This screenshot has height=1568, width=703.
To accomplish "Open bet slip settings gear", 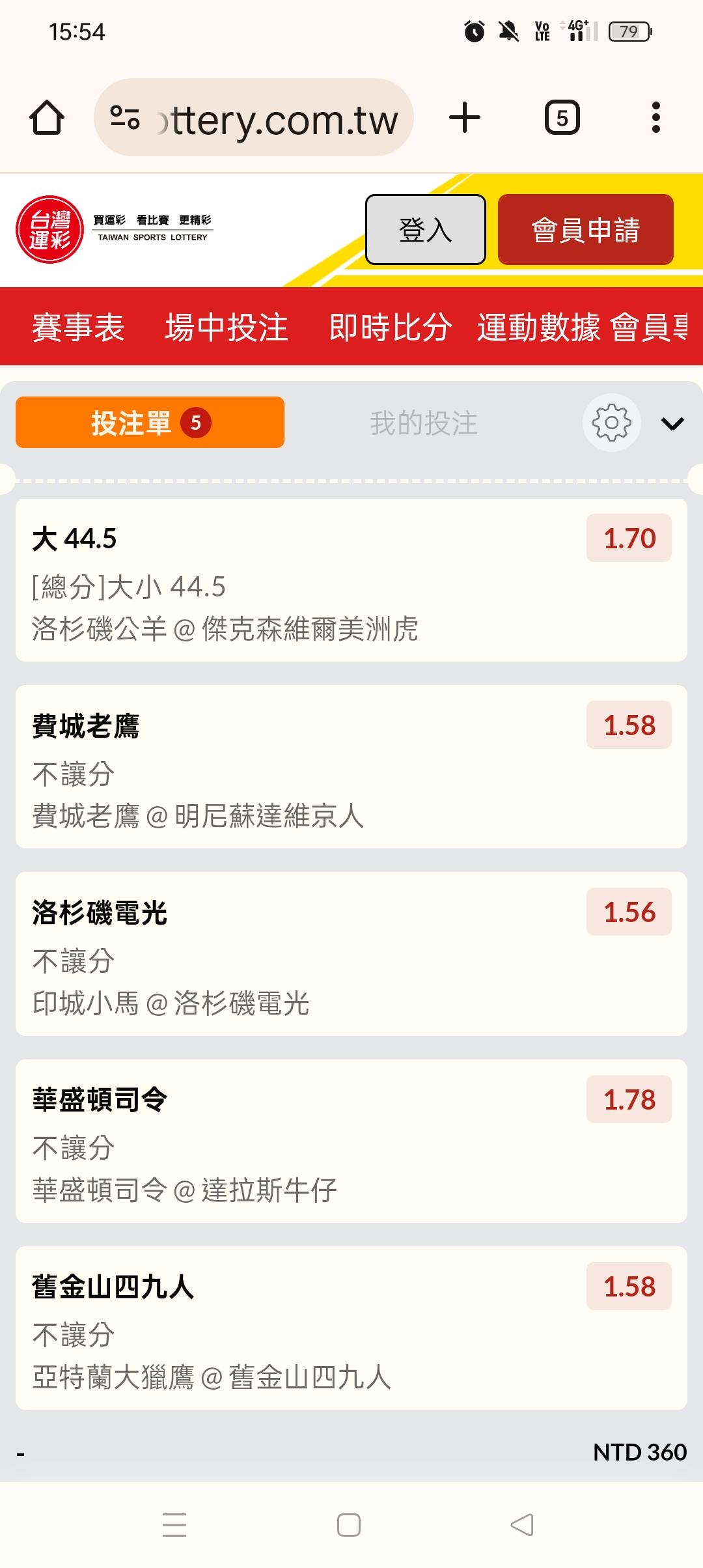I will point(611,423).
